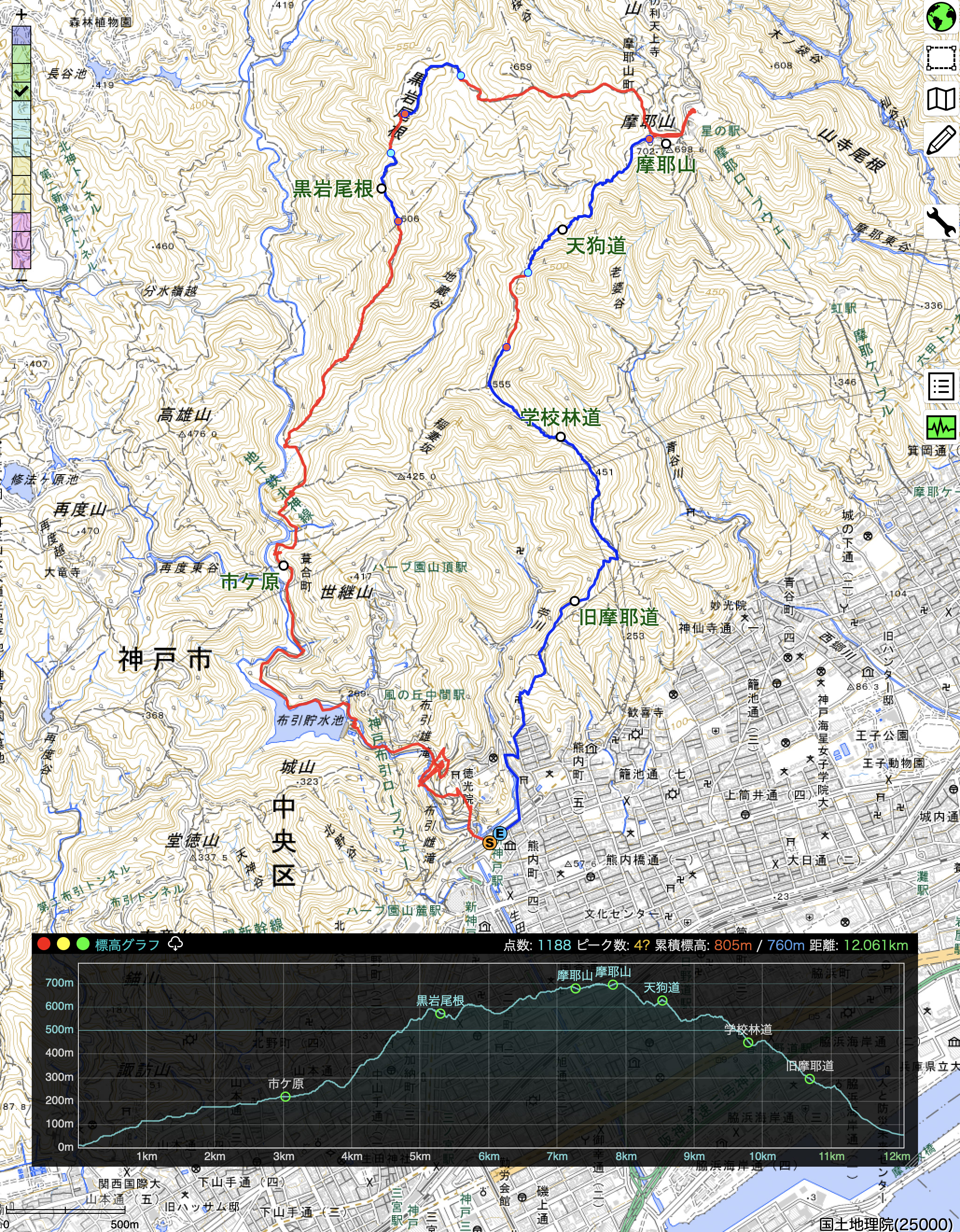The width and height of the screenshot is (960, 1232).
Task: Zoom out with the minus button
Action: (21, 279)
